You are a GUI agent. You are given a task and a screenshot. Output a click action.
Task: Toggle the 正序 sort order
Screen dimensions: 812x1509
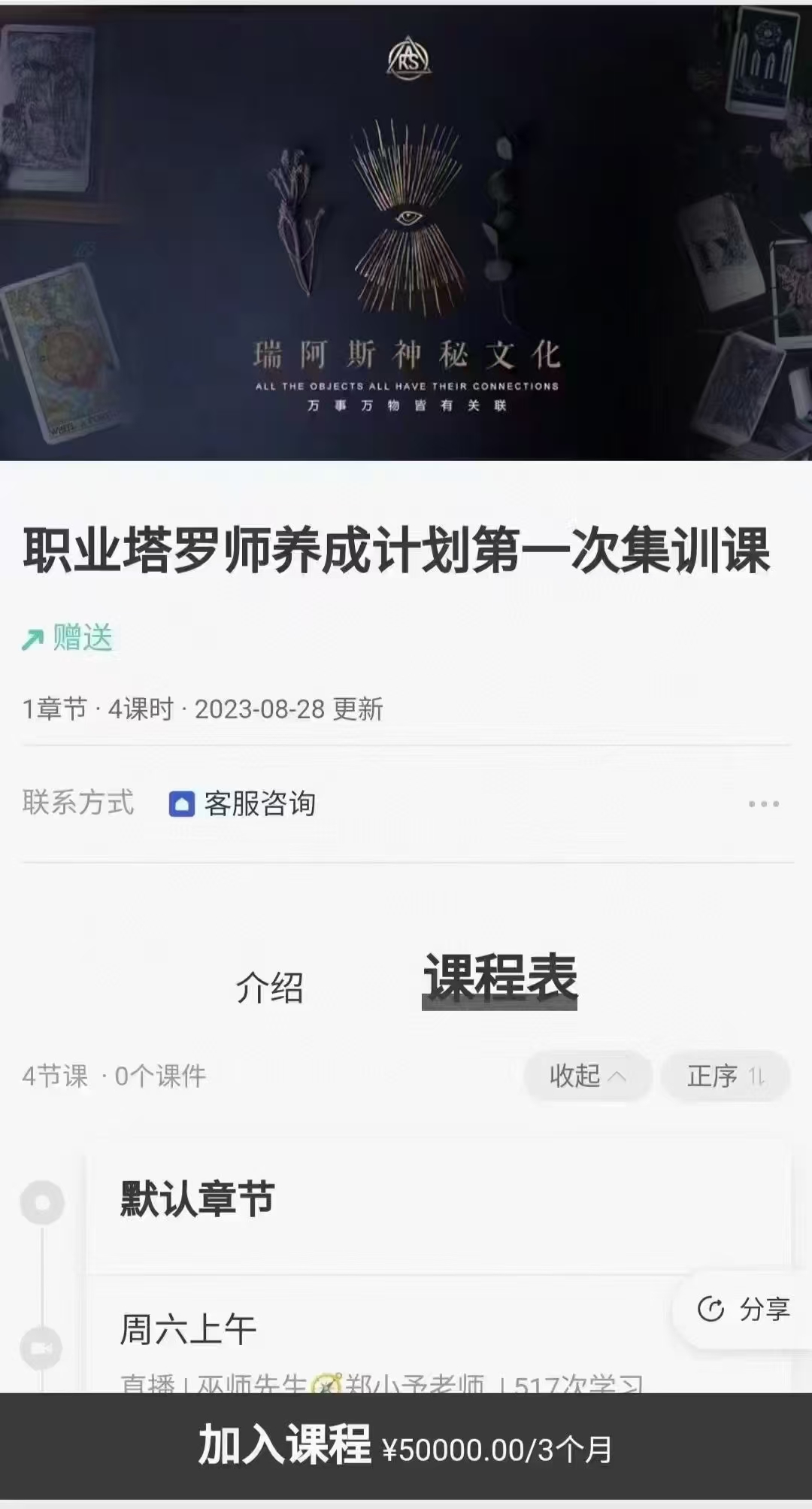point(725,1076)
